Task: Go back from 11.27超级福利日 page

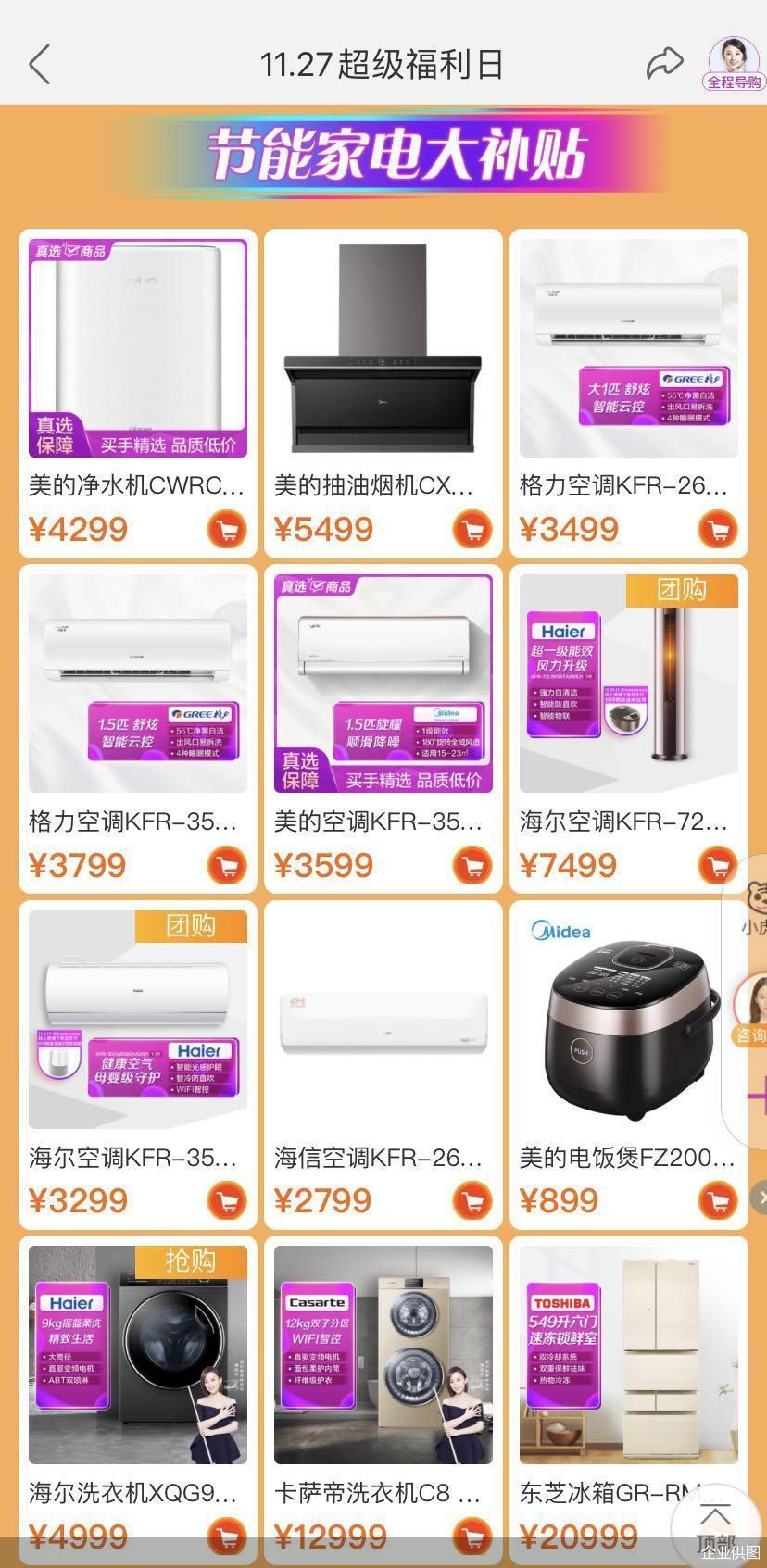Action: pyautogui.click(x=39, y=65)
